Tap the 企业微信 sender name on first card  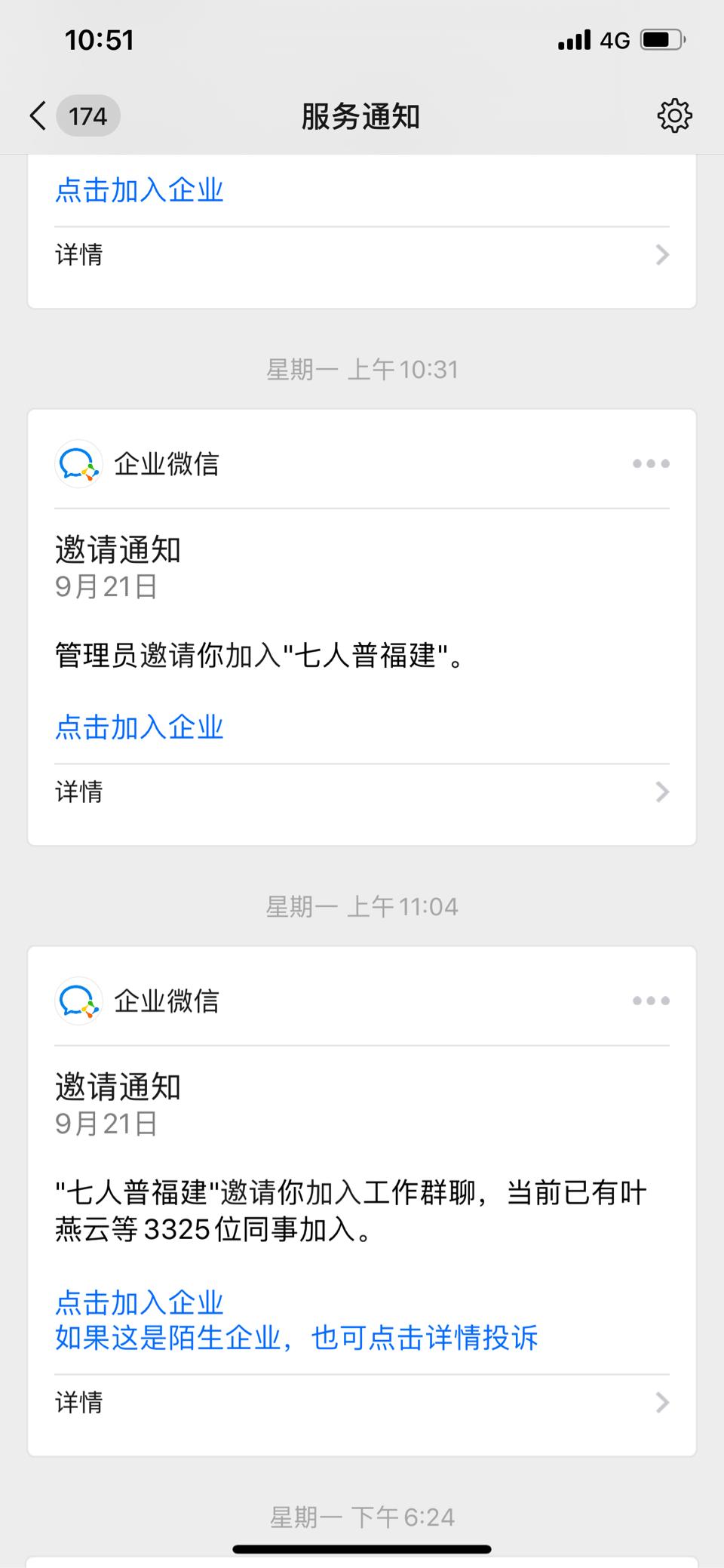point(167,463)
